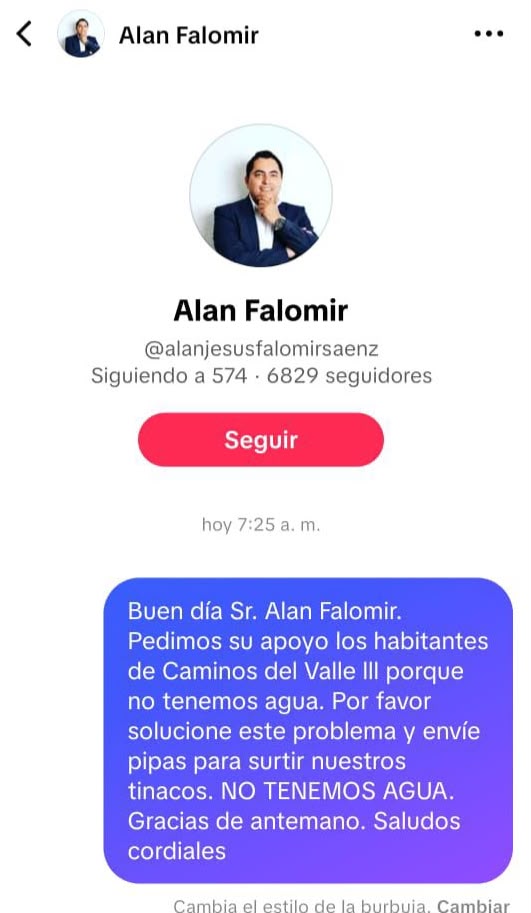
Task: Tap Cambiar to change the bubble style
Action: coord(473,906)
